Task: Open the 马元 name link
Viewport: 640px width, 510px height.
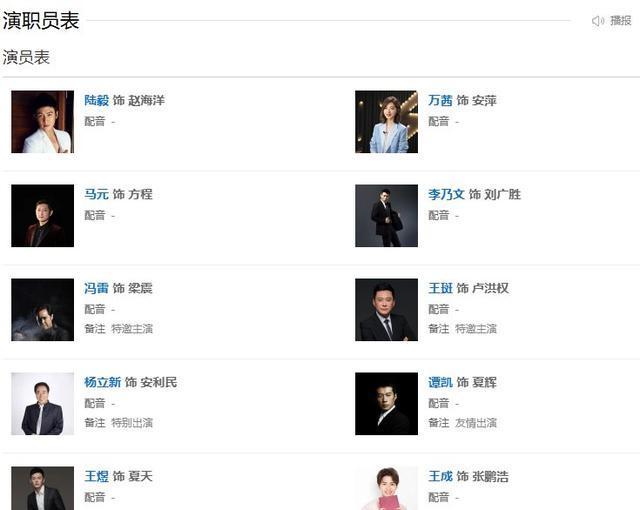Action: pos(96,194)
